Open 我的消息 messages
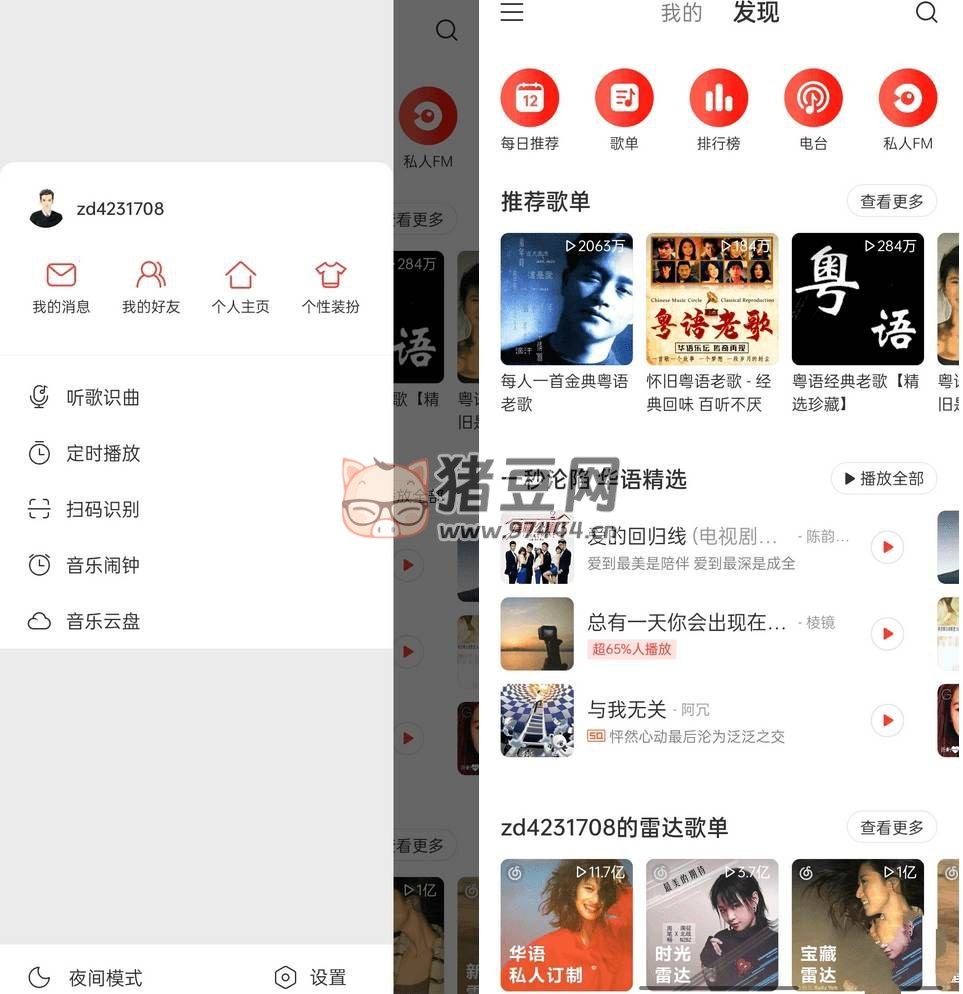This screenshot has height=994, width=963. click(x=61, y=287)
